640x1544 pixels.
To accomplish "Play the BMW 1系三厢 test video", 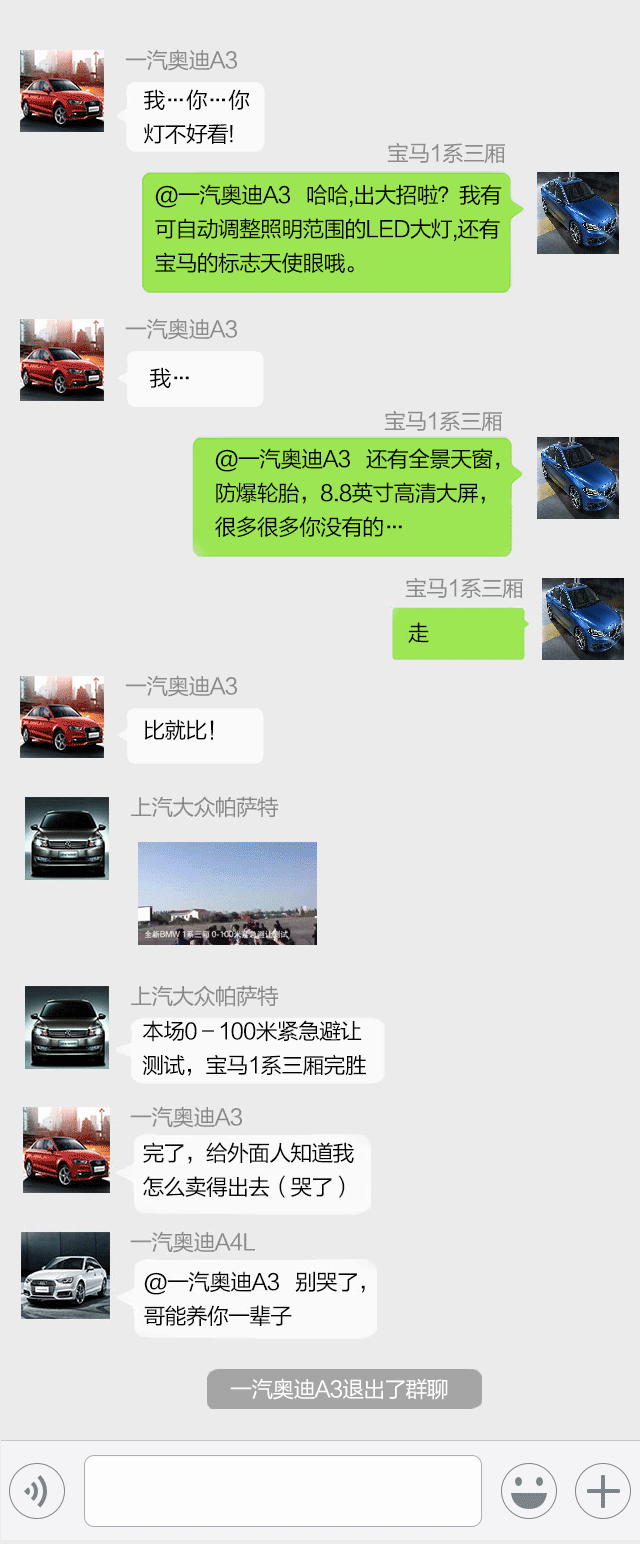I will point(227,893).
